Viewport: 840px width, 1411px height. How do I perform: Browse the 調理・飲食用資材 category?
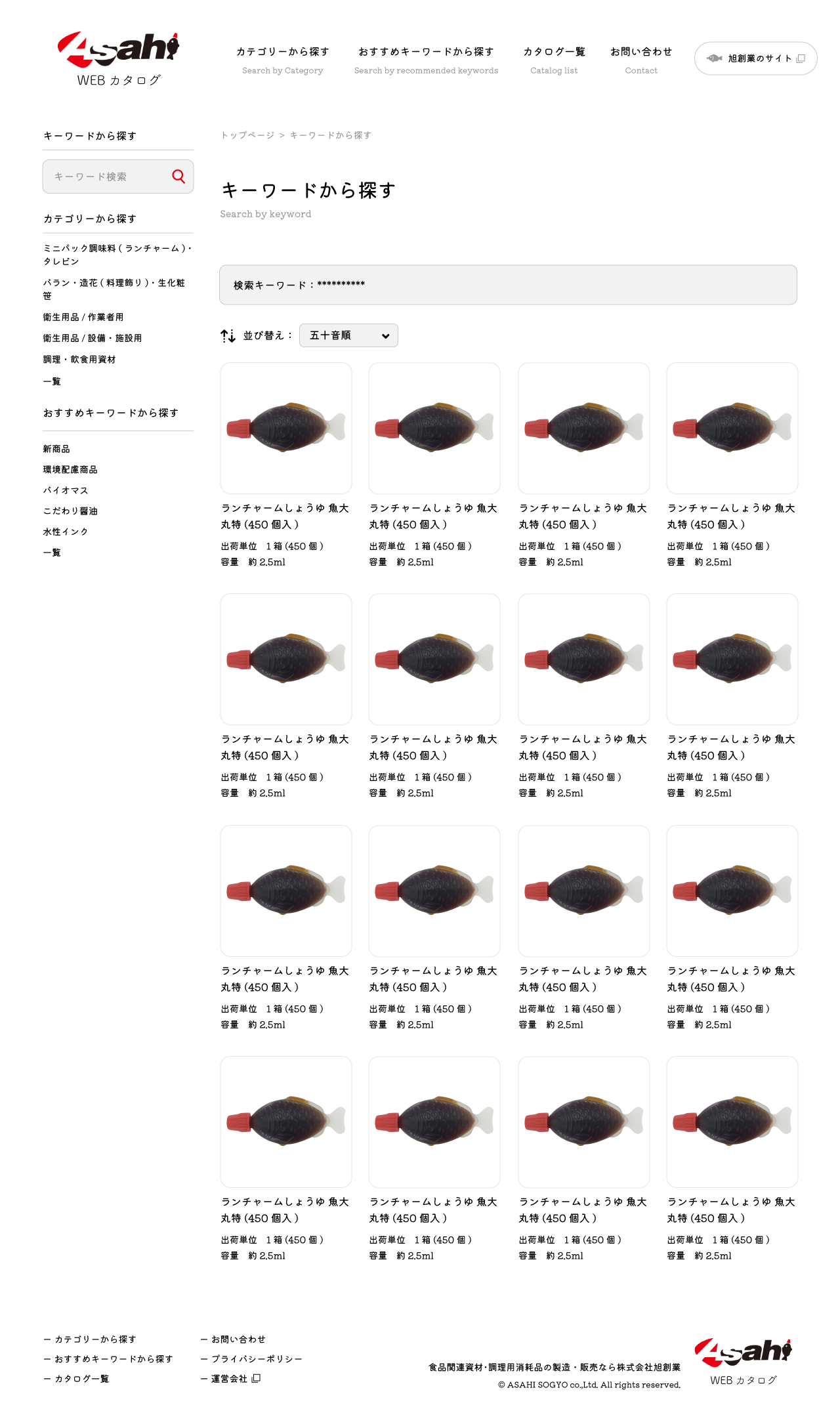(79, 360)
